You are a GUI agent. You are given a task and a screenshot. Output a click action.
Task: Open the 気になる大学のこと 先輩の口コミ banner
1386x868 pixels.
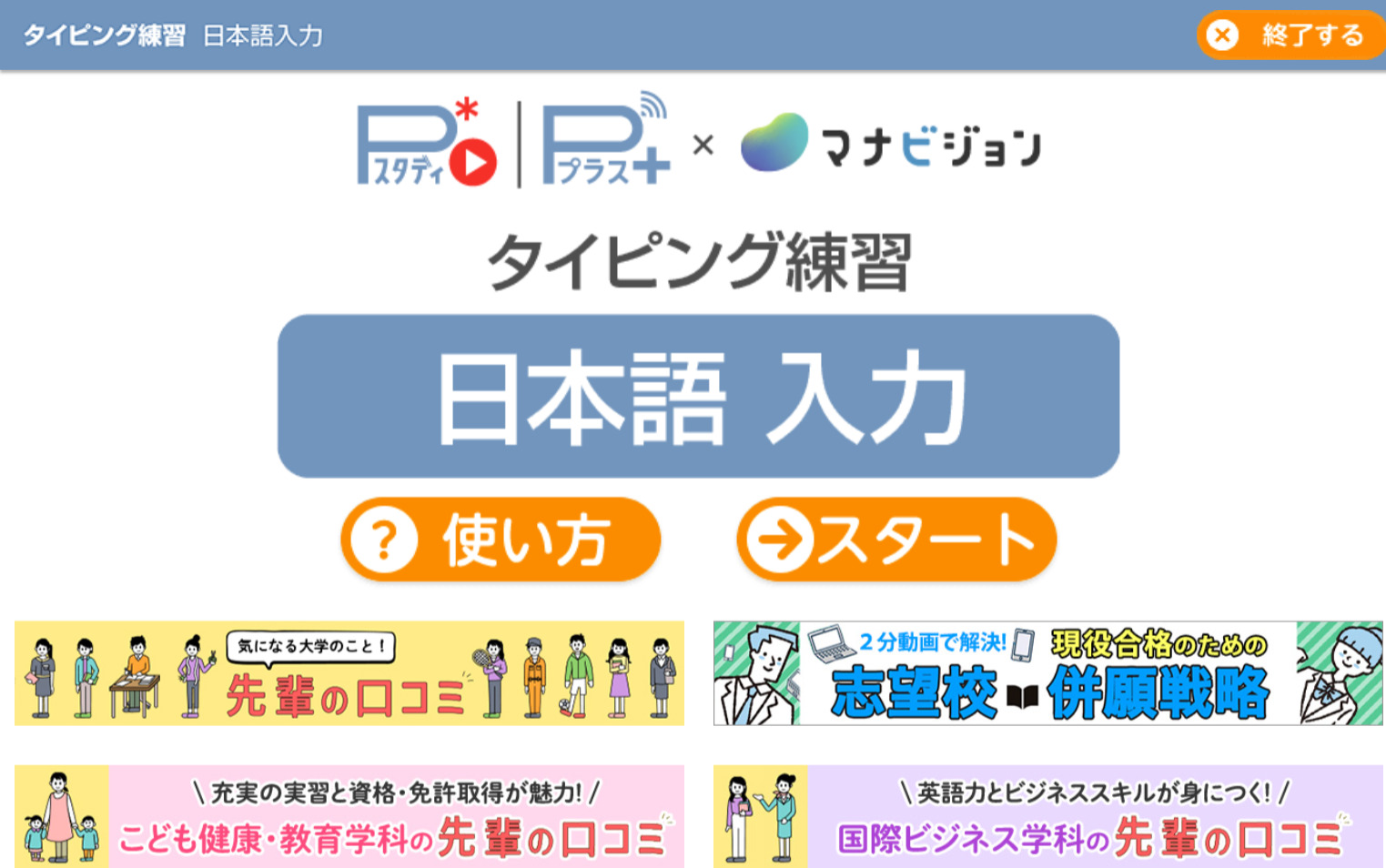tap(349, 673)
